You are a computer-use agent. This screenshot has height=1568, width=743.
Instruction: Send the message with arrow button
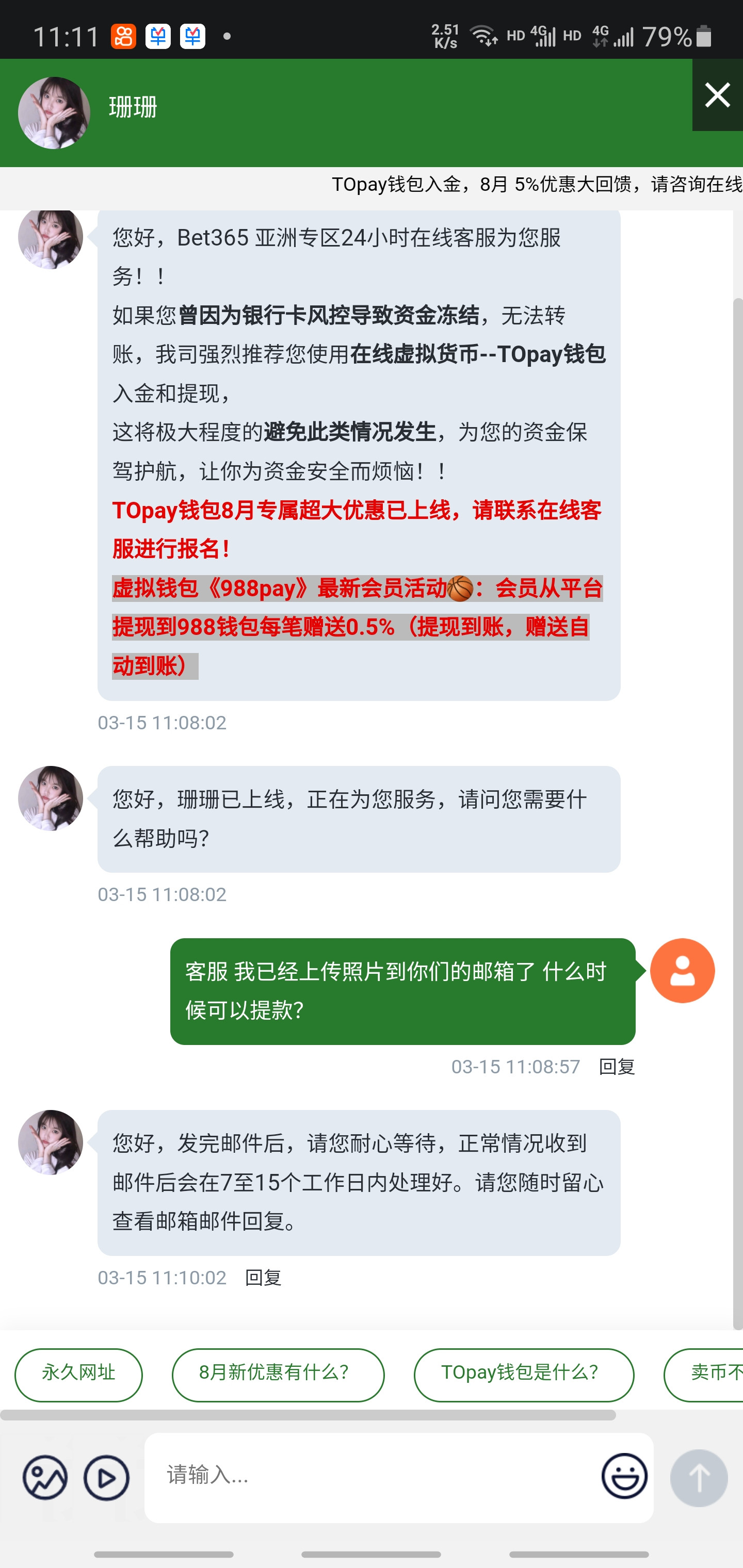tap(699, 1477)
